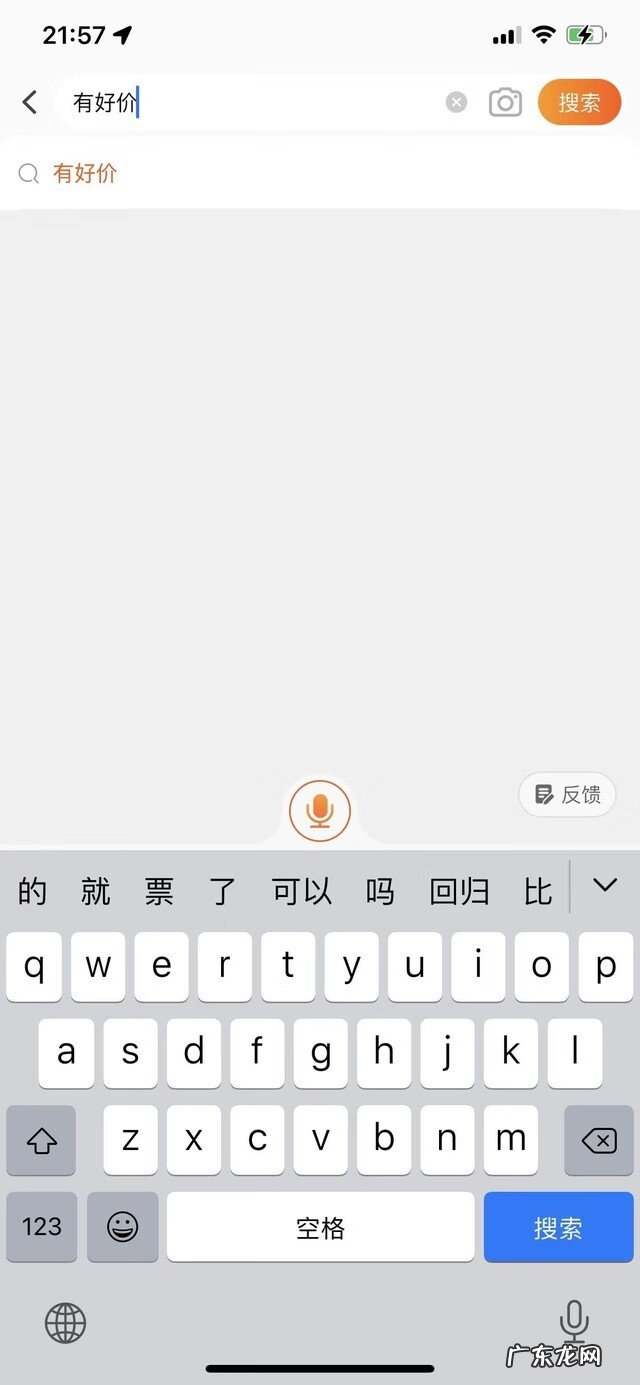Choose the 可以 keyboard suggestion
Screen dimensions: 640x1385
tap(302, 891)
